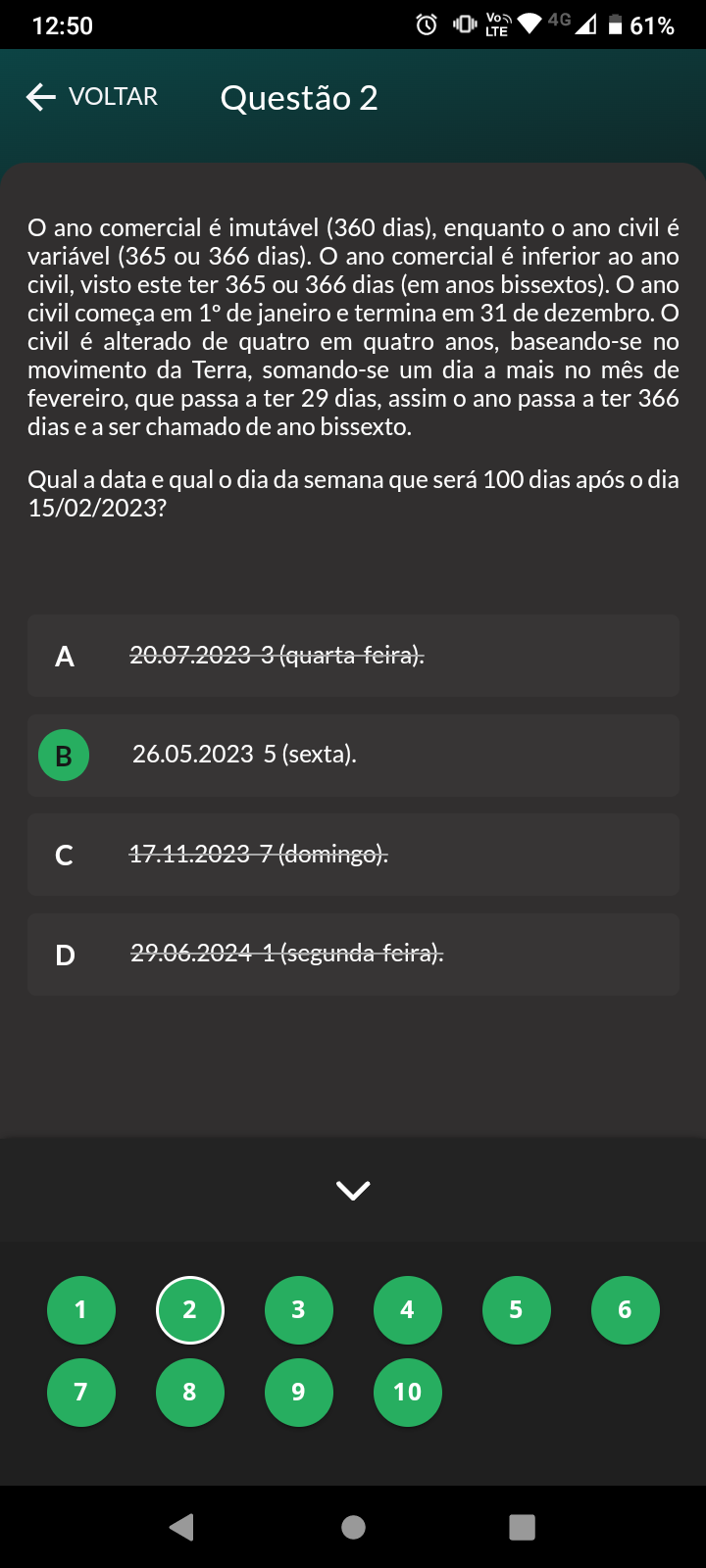
Task: Jump to question 1
Action: 81,1310
